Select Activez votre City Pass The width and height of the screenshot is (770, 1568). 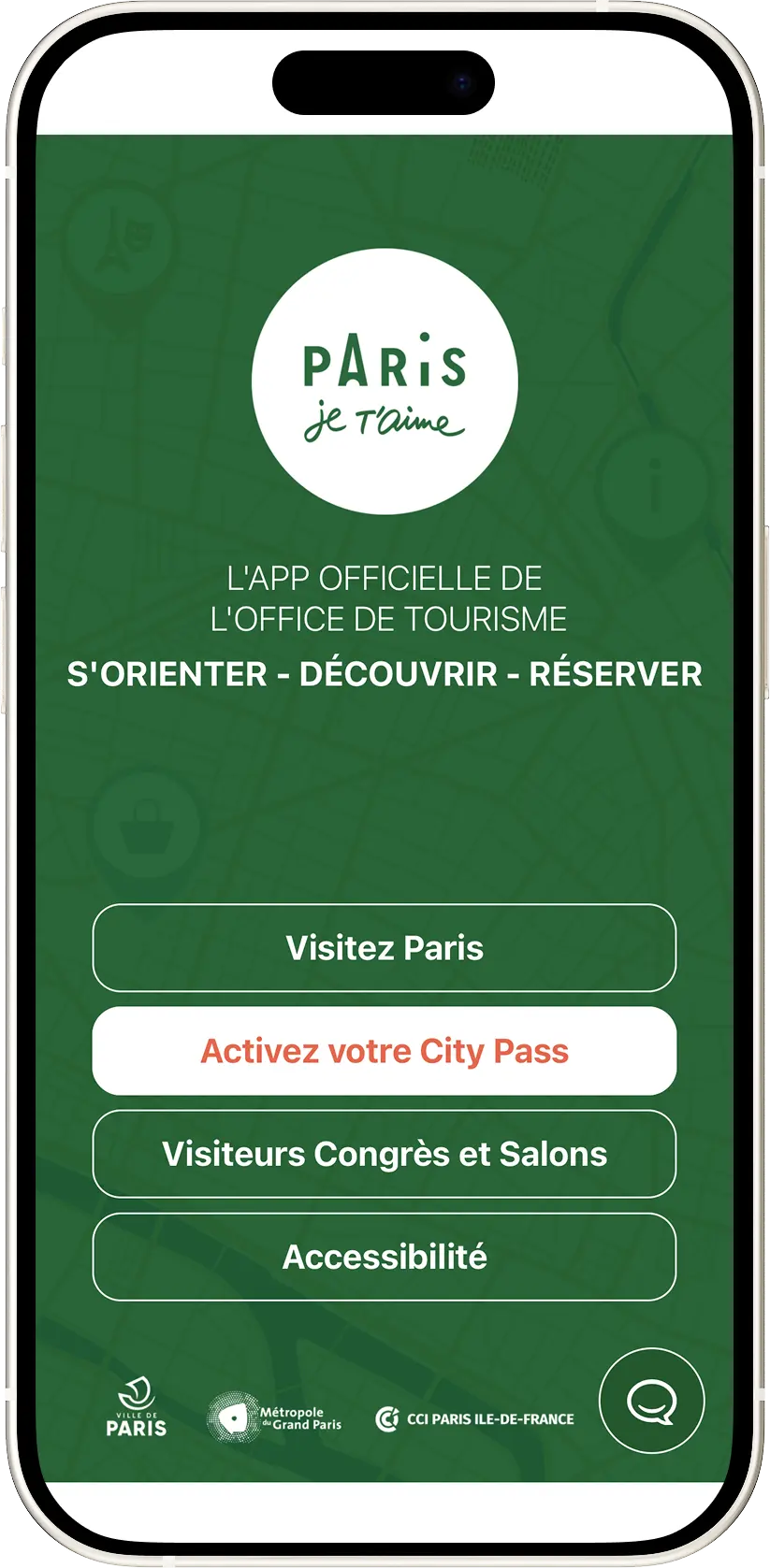pyautogui.click(x=385, y=1051)
